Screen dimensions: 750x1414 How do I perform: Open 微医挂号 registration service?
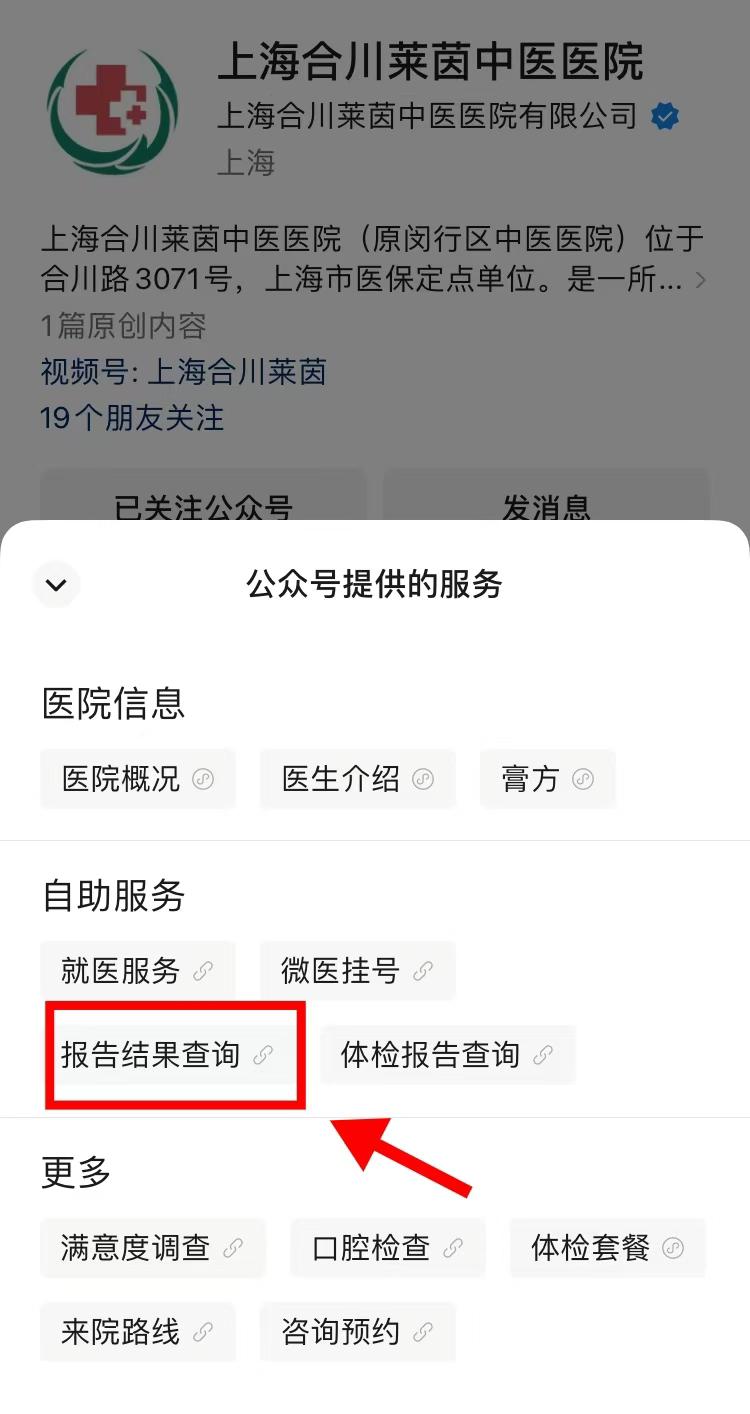pyautogui.click(x=357, y=970)
